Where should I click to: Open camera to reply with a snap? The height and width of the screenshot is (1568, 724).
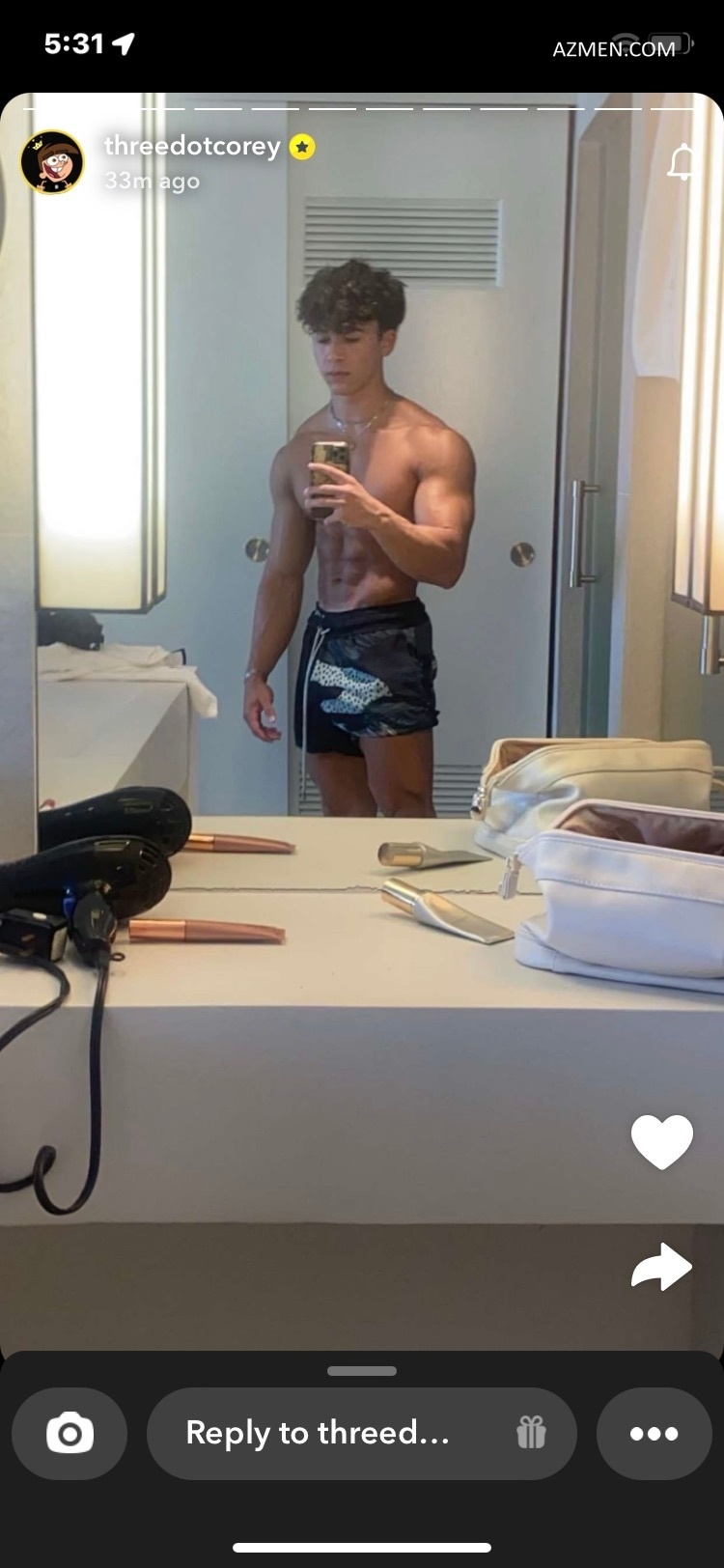[70, 1434]
